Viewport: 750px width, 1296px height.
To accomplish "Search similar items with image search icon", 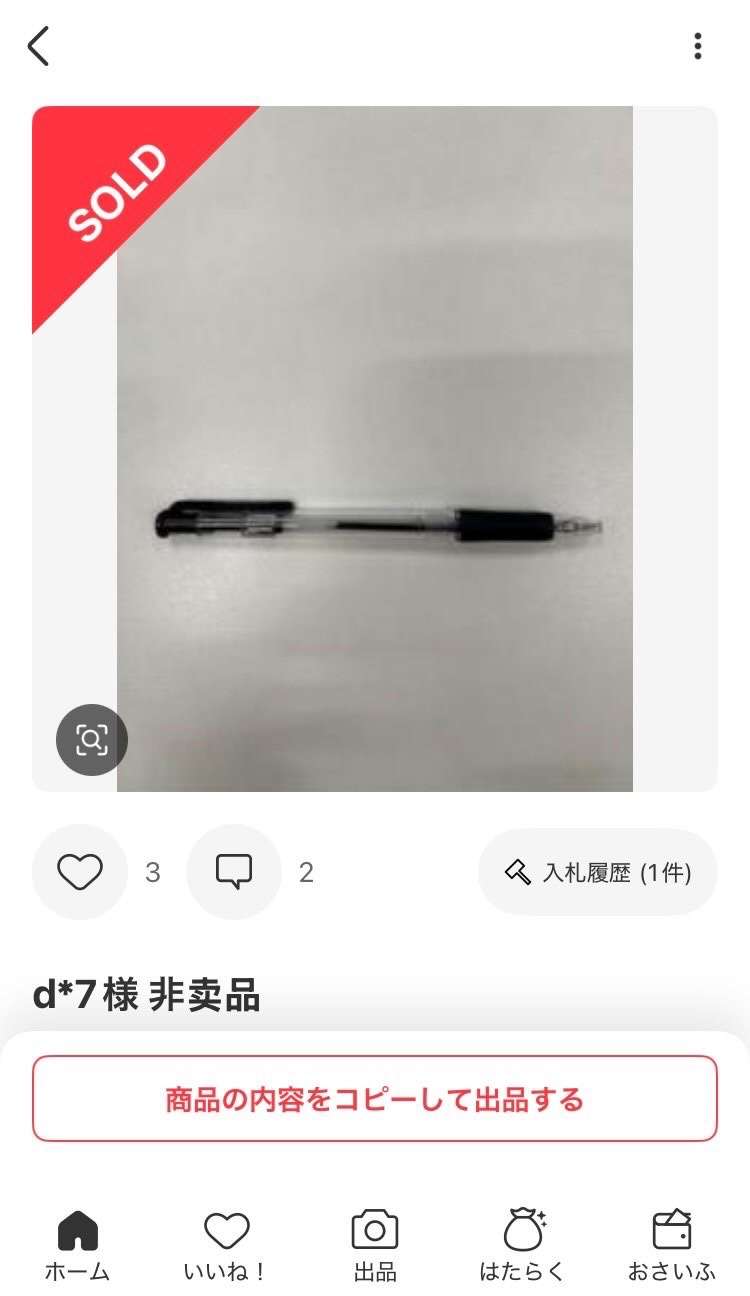I will [x=91, y=740].
